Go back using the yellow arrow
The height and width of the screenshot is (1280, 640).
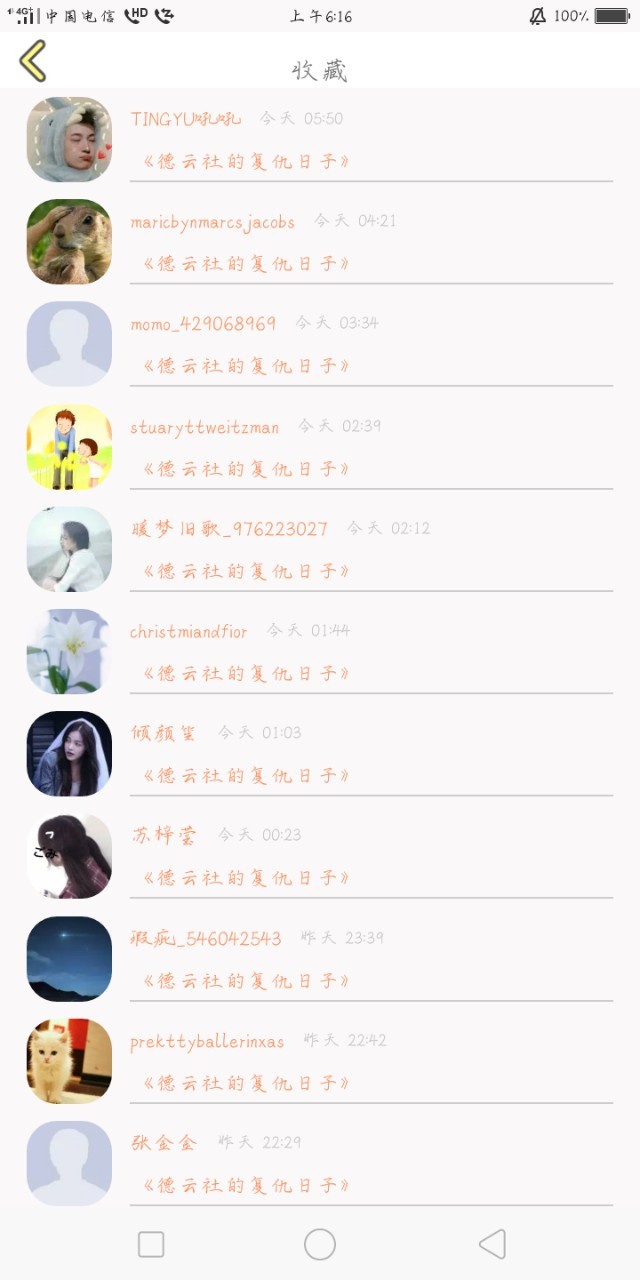coord(33,61)
